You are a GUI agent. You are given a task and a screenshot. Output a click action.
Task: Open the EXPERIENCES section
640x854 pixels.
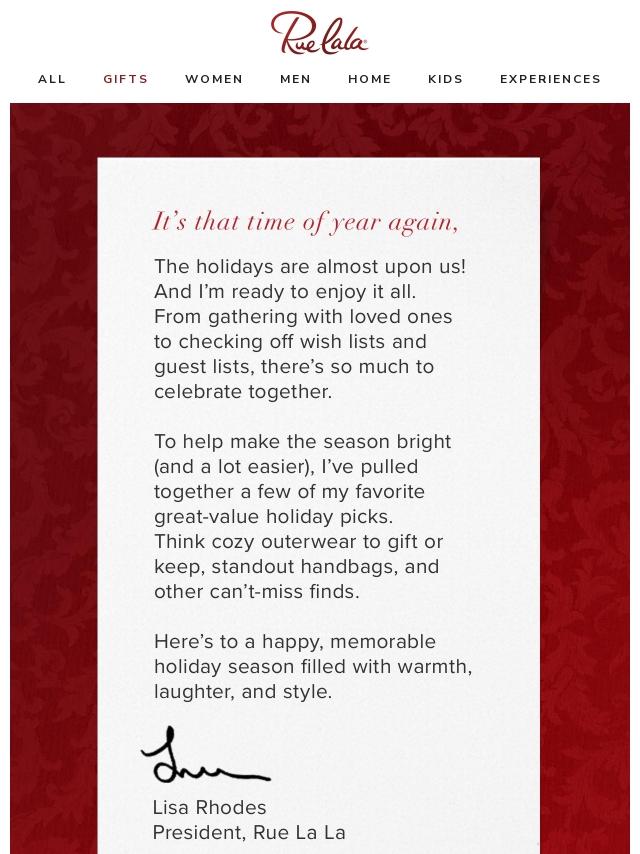(x=550, y=79)
